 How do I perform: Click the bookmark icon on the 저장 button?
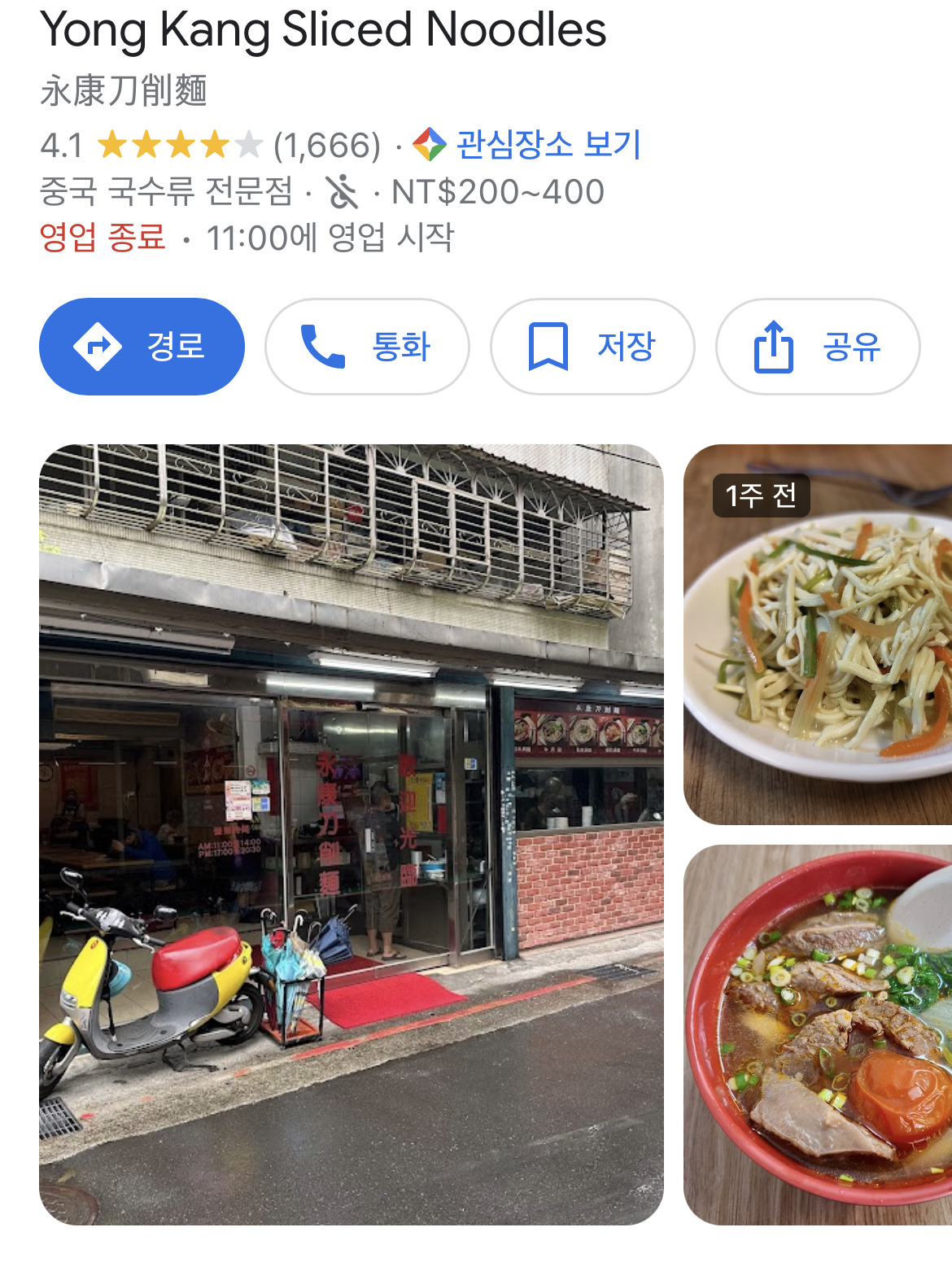click(x=550, y=345)
